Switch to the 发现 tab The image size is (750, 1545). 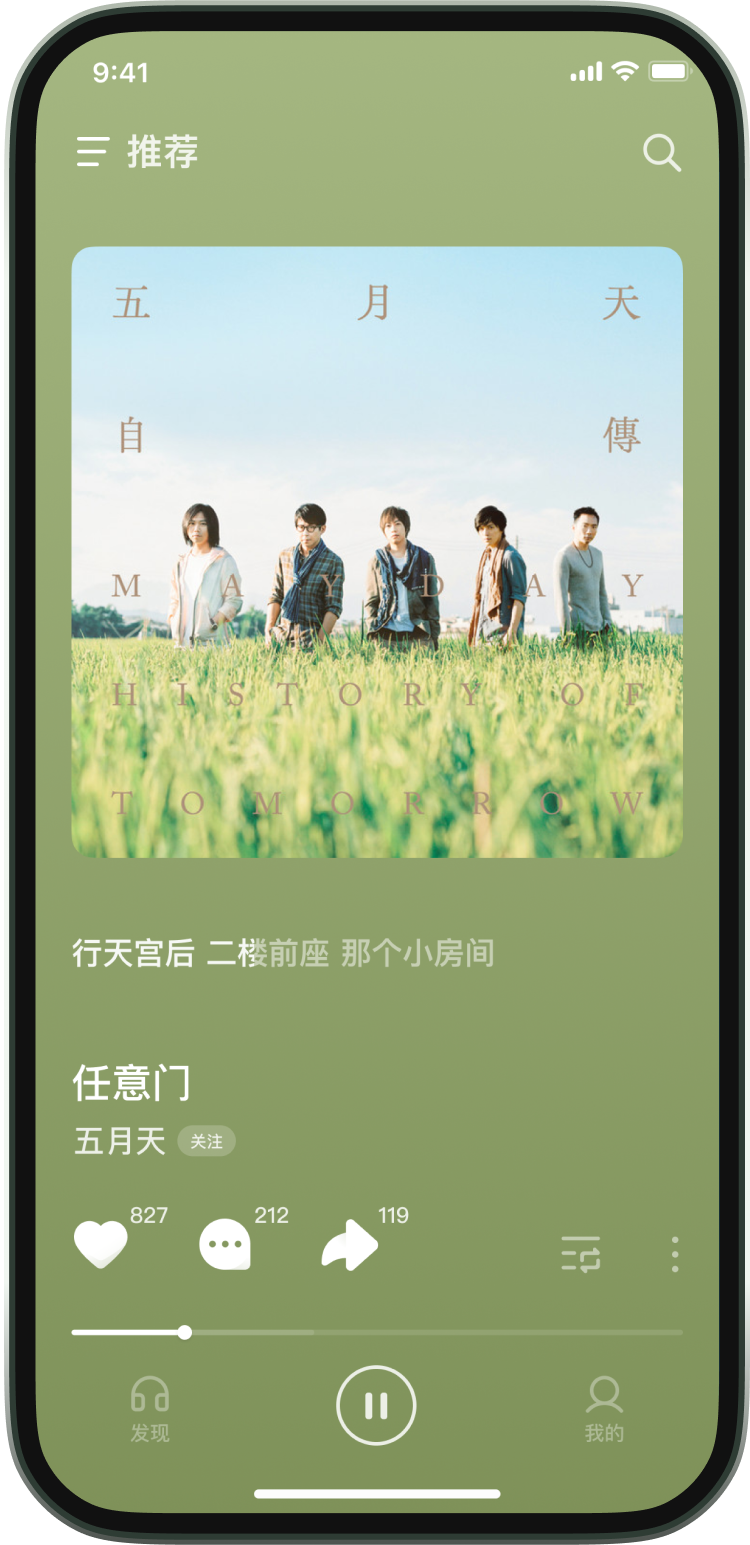coord(150,1408)
